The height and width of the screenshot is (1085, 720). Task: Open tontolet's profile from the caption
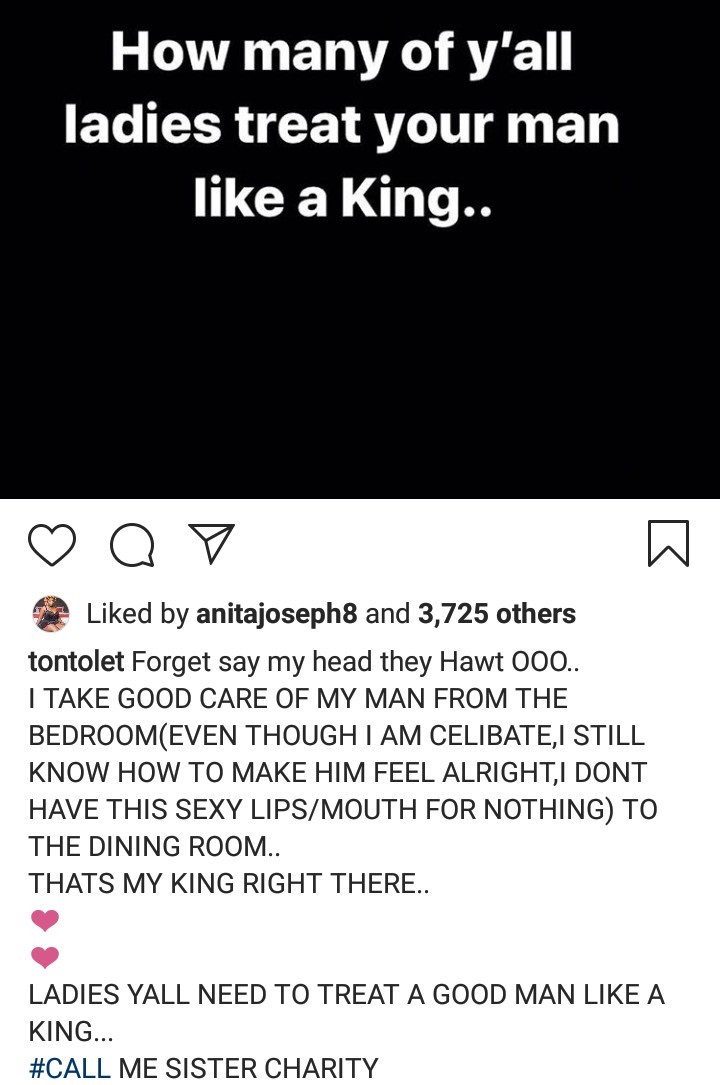[x=76, y=662]
